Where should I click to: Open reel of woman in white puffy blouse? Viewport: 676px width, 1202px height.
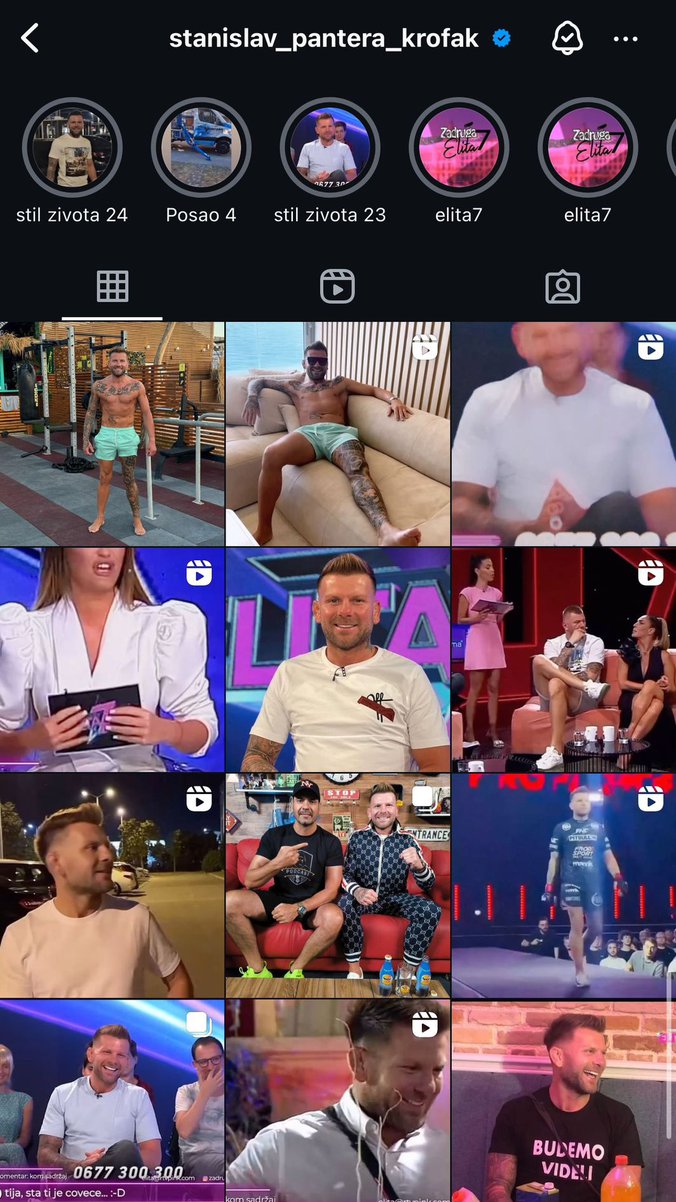(x=112, y=659)
